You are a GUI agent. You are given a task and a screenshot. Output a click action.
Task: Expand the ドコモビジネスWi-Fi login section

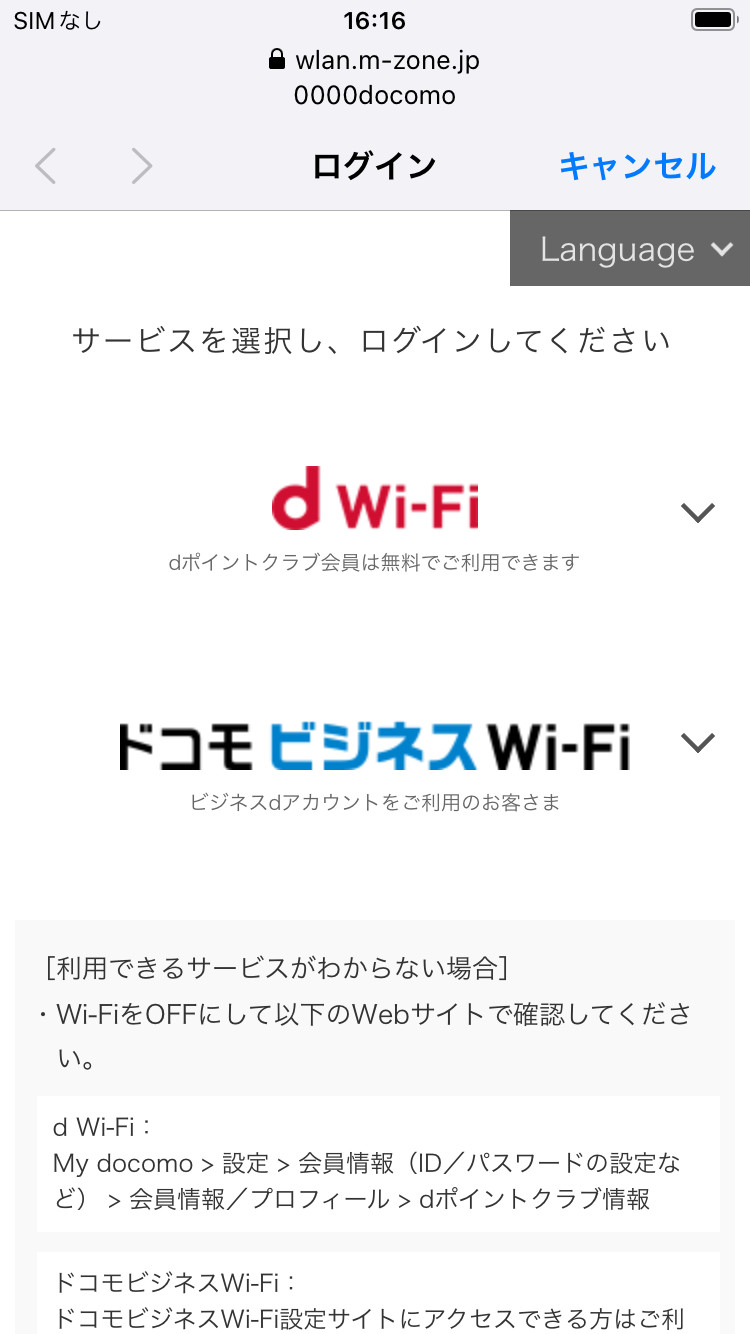697,742
